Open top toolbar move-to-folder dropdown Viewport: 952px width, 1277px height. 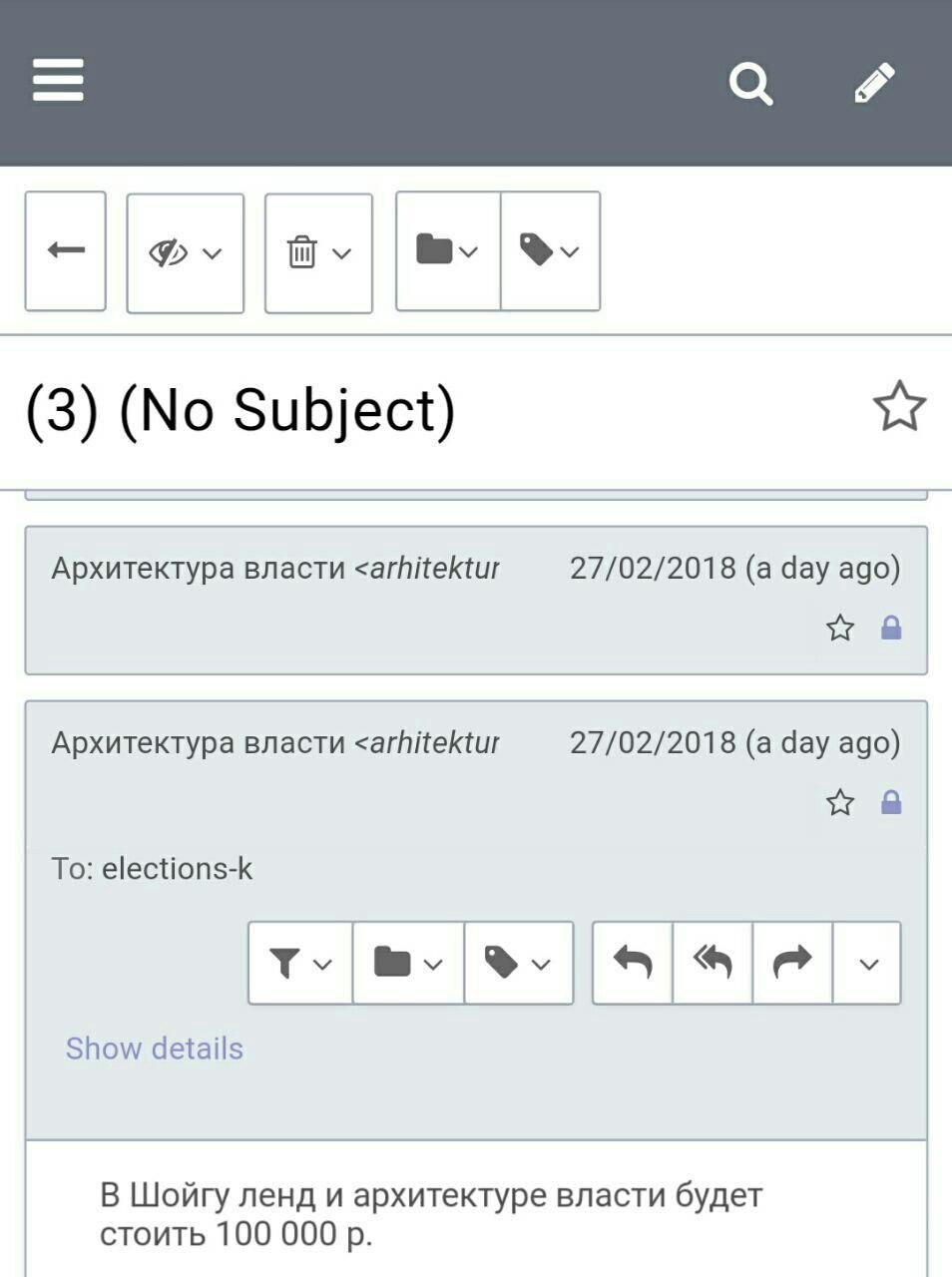448,251
